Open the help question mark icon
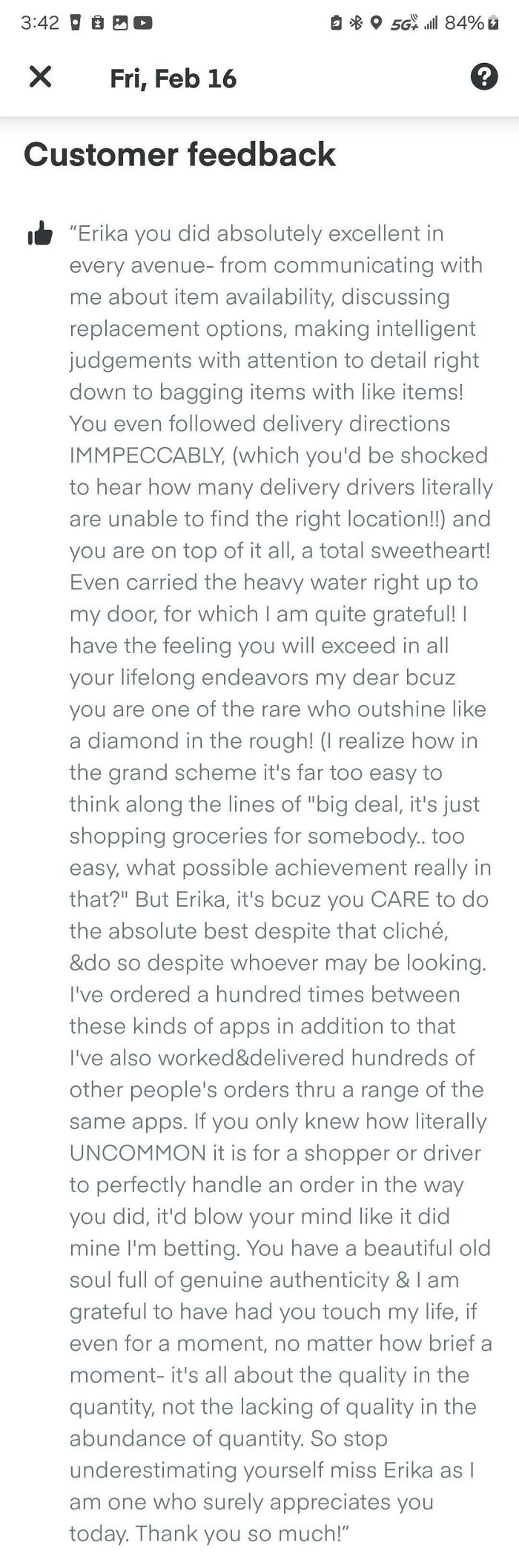The height and width of the screenshot is (1568, 519). point(484,77)
